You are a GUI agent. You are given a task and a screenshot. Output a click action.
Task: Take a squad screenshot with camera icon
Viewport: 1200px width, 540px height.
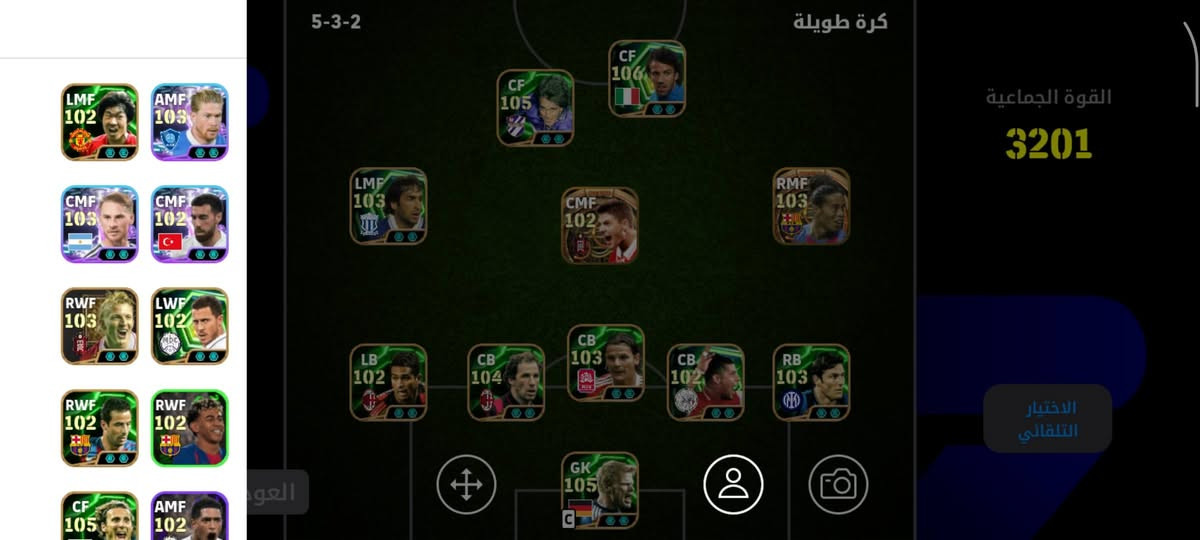coord(838,485)
